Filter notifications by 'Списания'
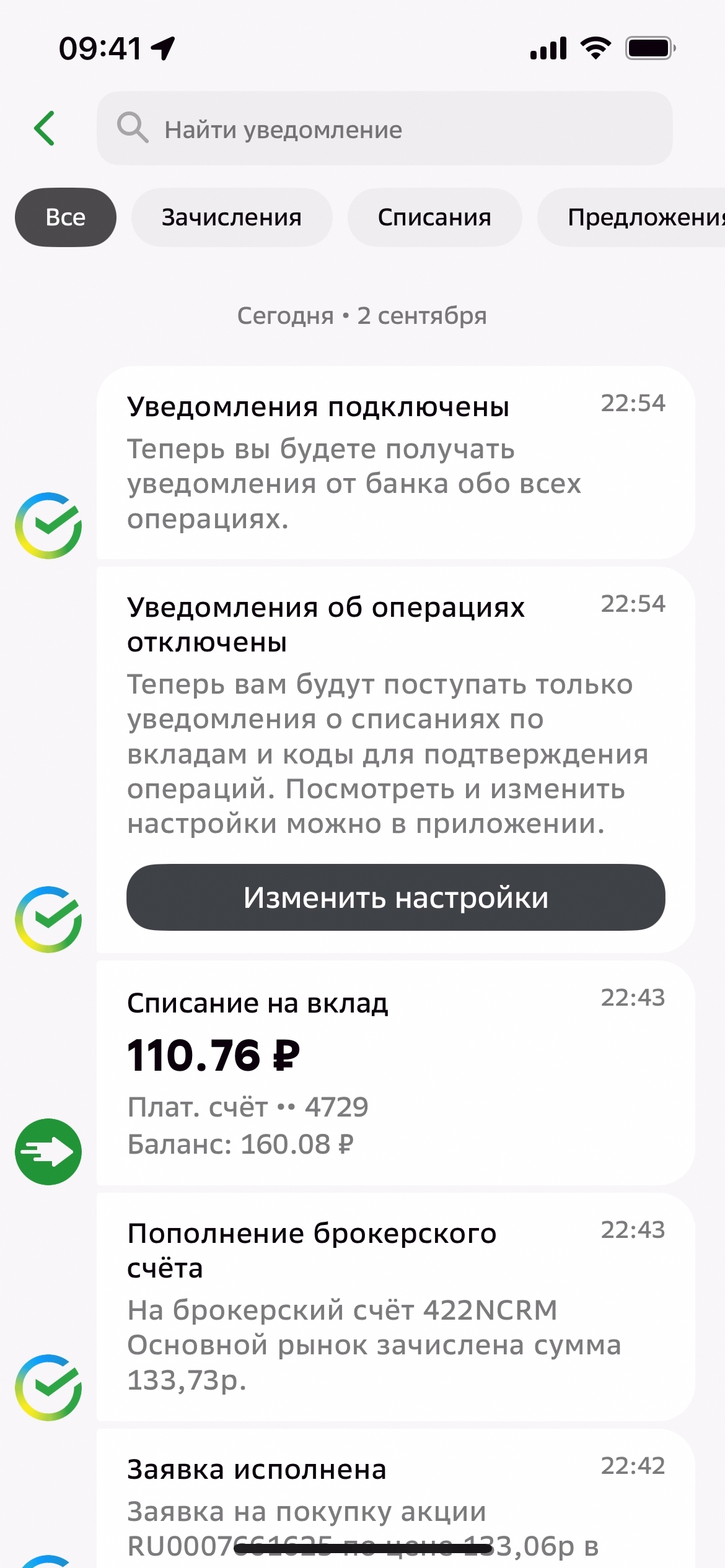The height and width of the screenshot is (1568, 725). click(x=434, y=217)
